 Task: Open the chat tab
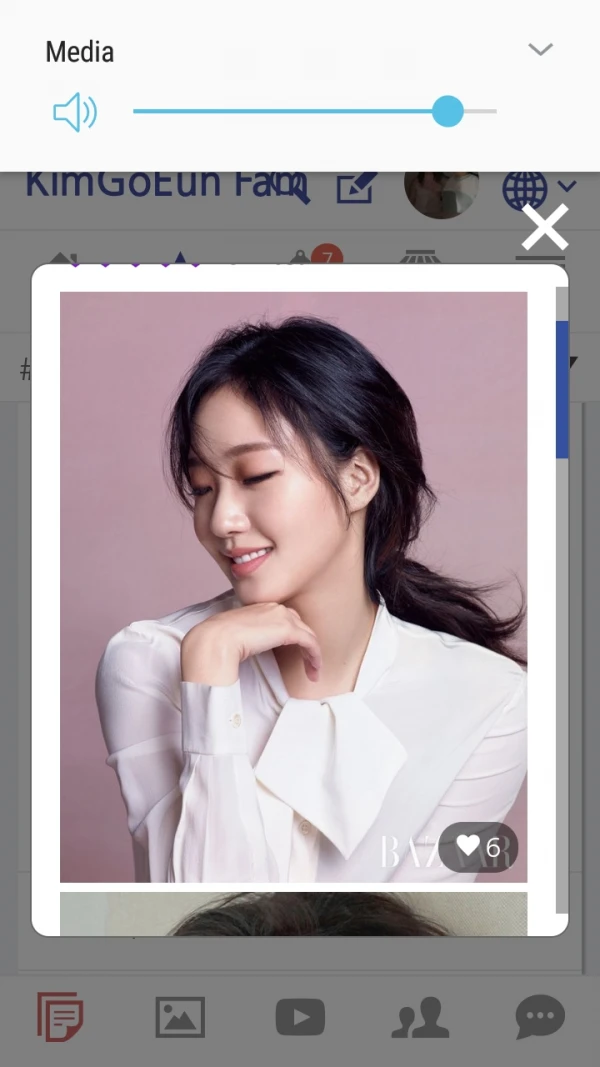(540, 1017)
